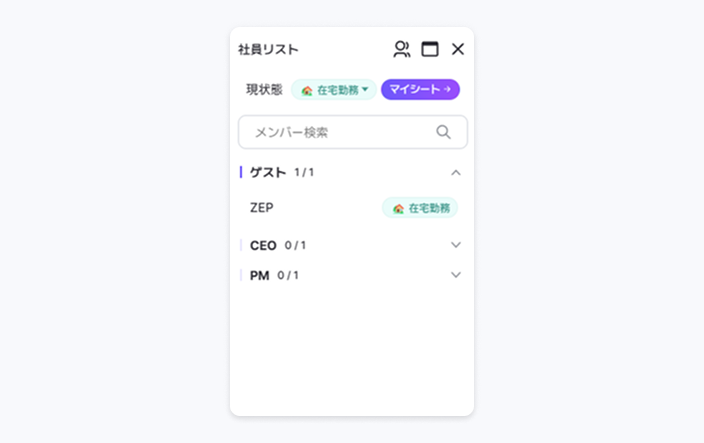The image size is (704, 443).
Task: Expand the CEO group
Action: 456,245
